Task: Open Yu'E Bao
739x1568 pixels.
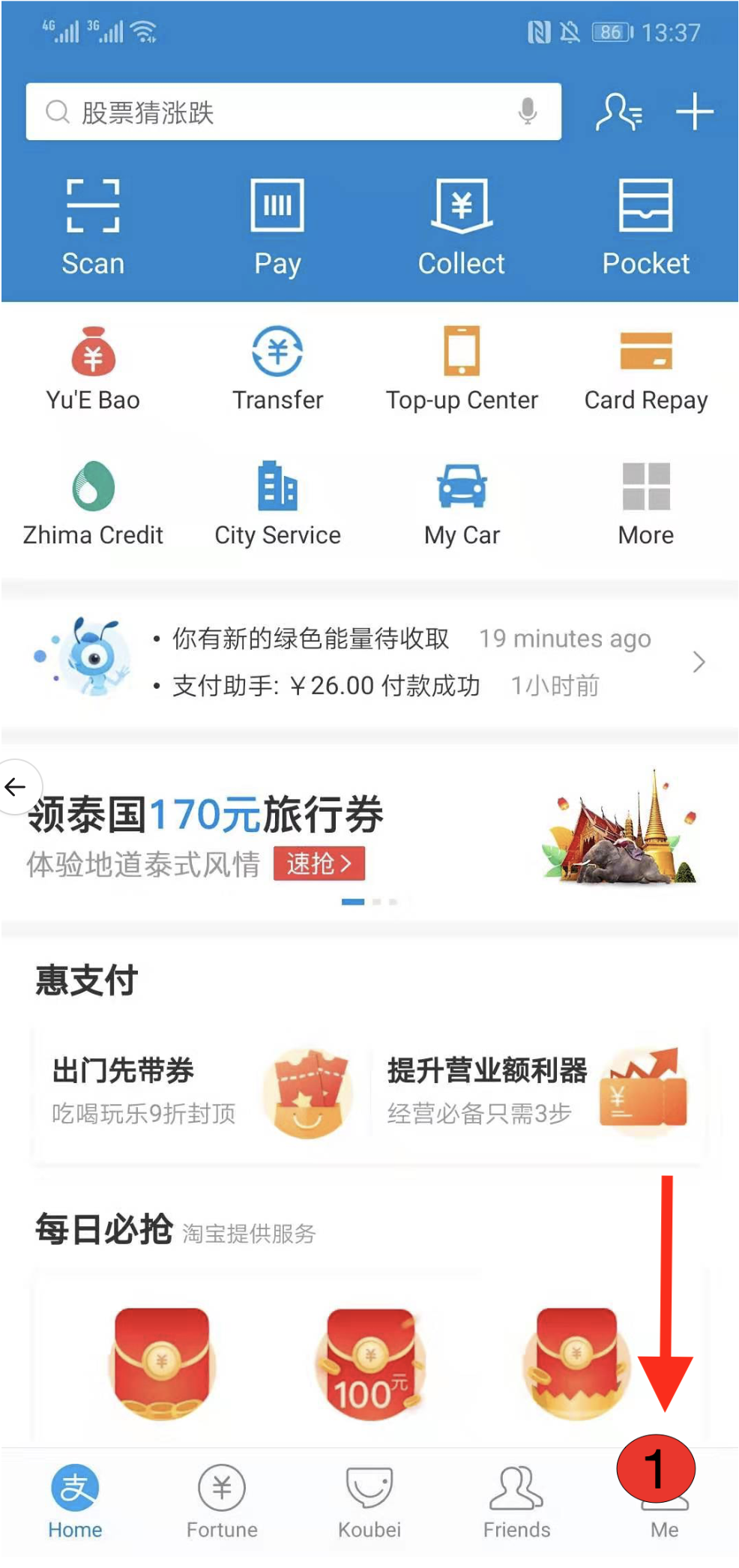Action: pos(93,369)
